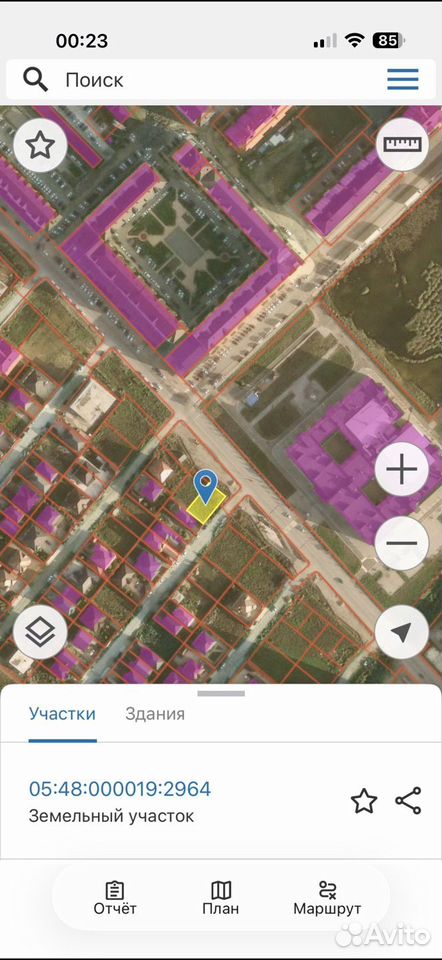
Task: Open the map layers selector
Action: pyautogui.click(x=40, y=632)
